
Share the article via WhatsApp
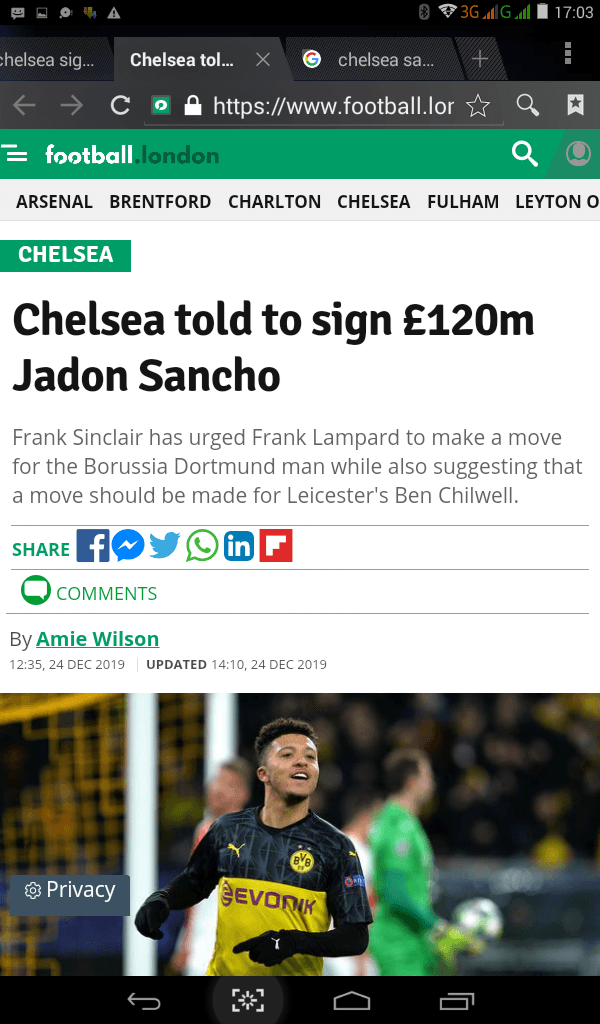pyautogui.click(x=202, y=546)
